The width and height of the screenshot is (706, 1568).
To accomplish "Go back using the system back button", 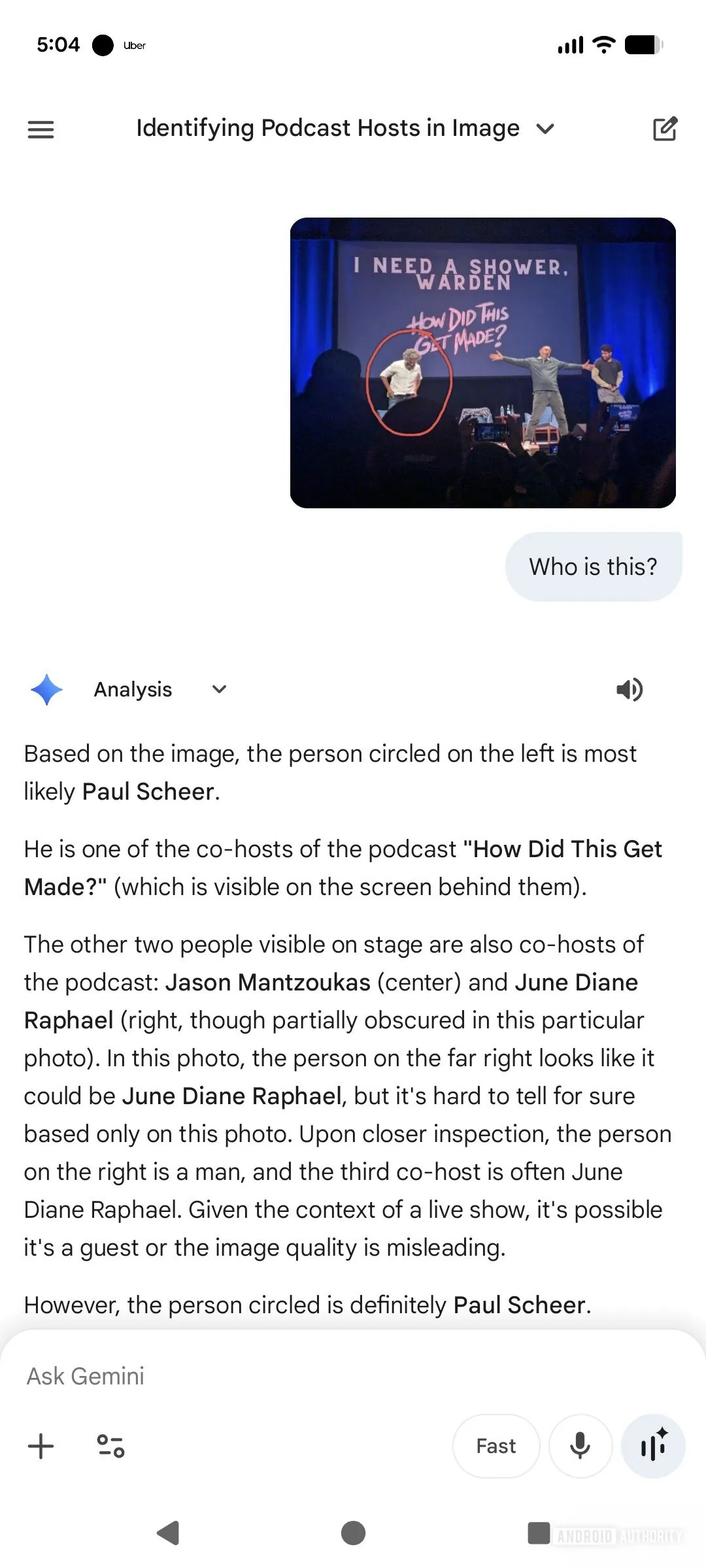I will tap(169, 1533).
